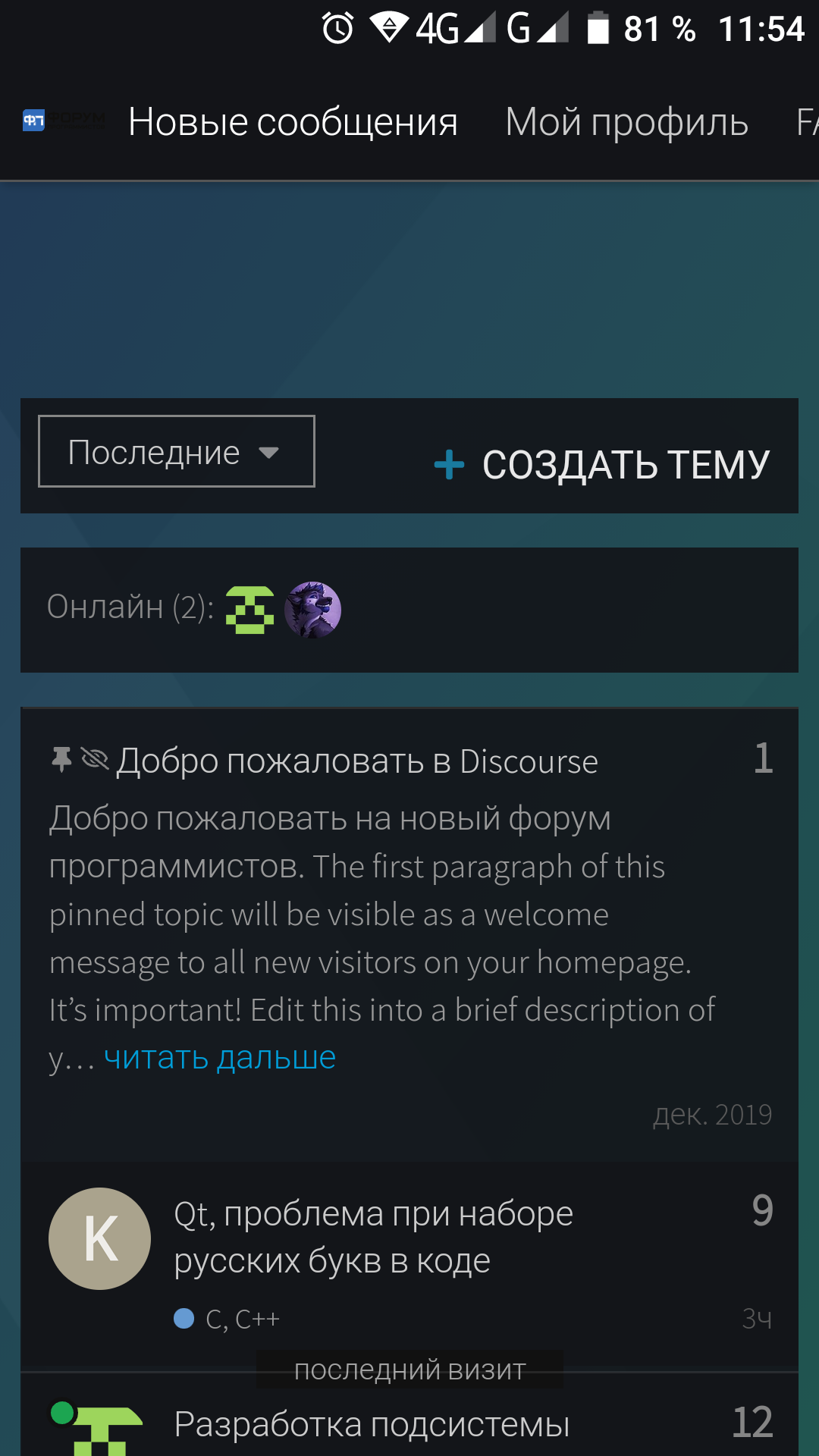Open topic Добро пожаловать в Discourse
Image resolution: width=819 pixels, height=1456 pixels.
[x=357, y=761]
